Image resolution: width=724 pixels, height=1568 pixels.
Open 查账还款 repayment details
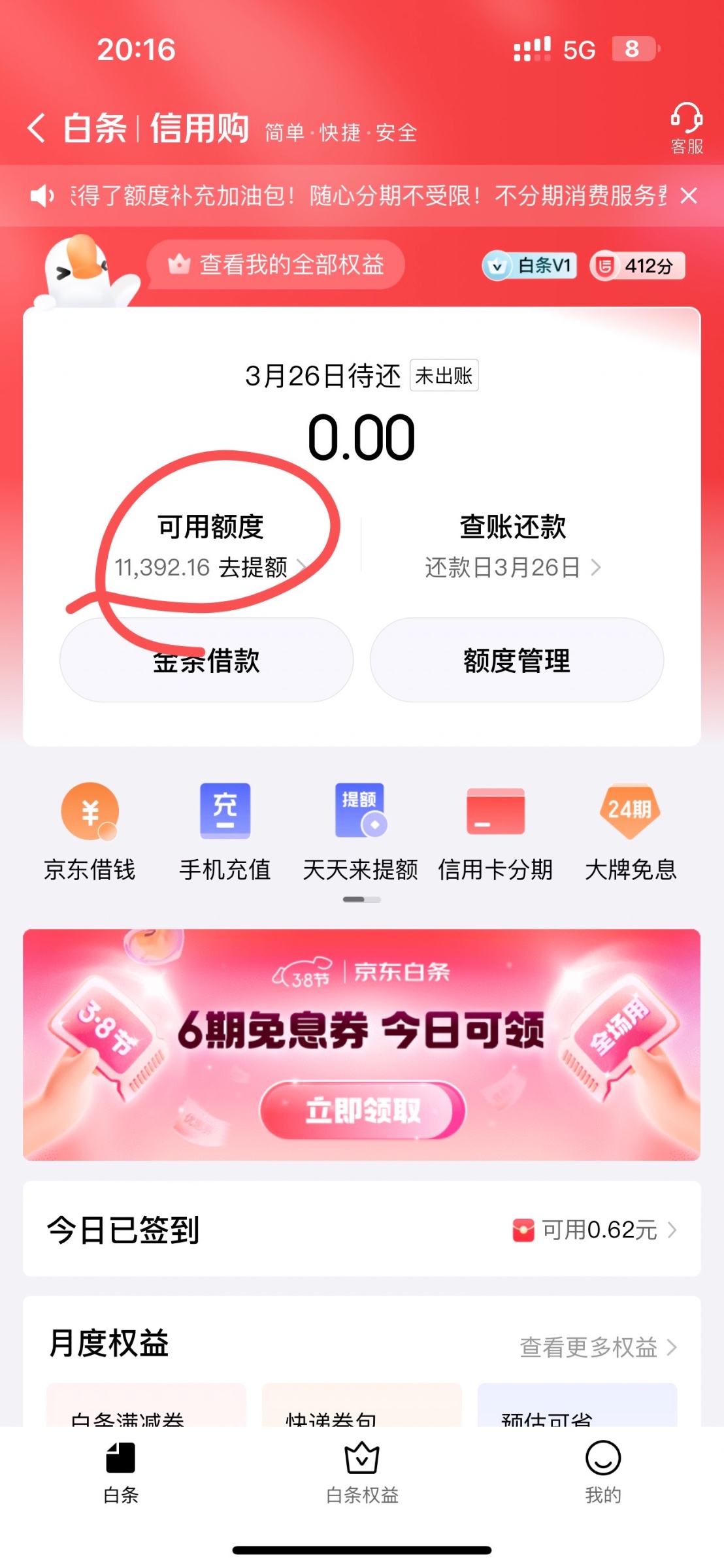(x=513, y=546)
